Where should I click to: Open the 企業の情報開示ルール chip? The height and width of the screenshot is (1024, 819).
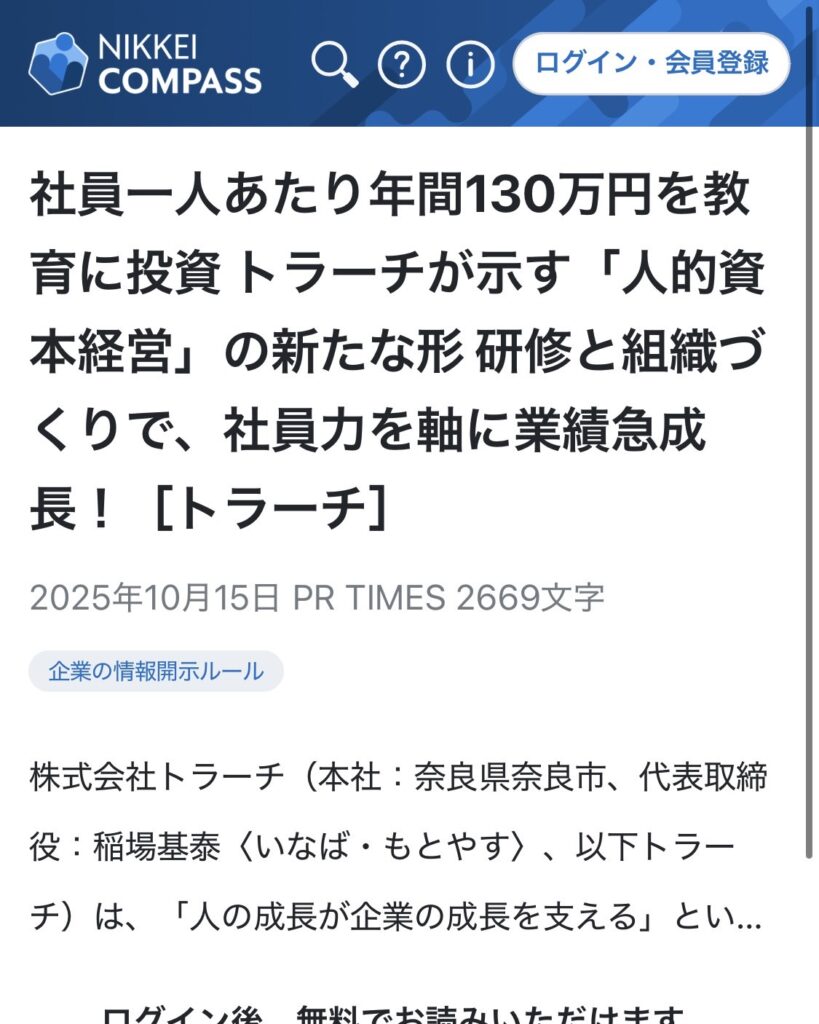click(156, 671)
